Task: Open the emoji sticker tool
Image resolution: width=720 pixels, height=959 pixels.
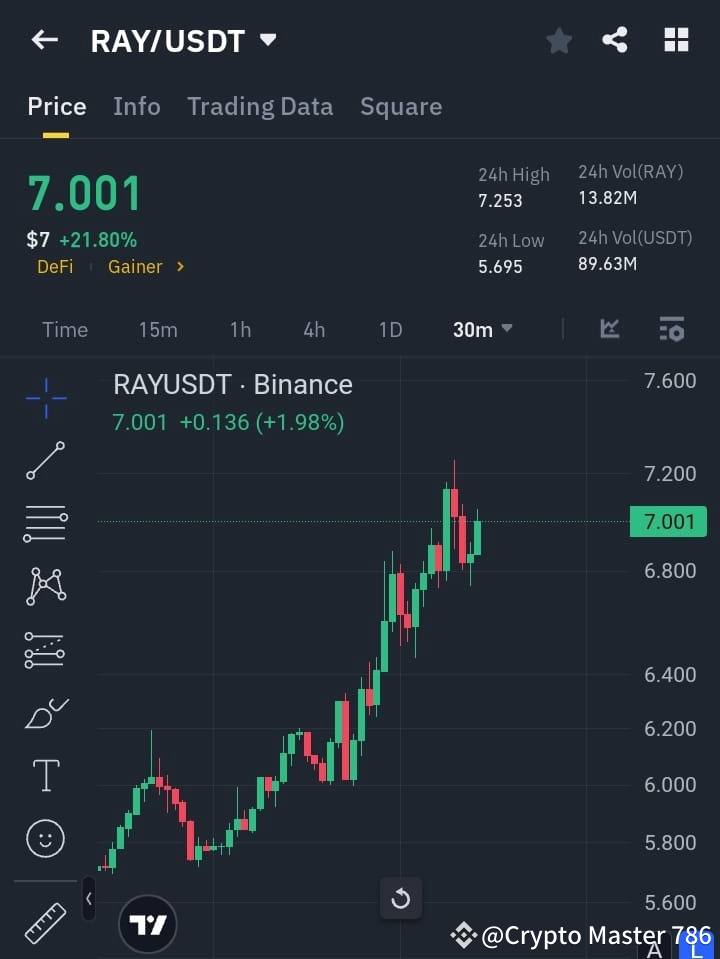Action: pyautogui.click(x=45, y=838)
